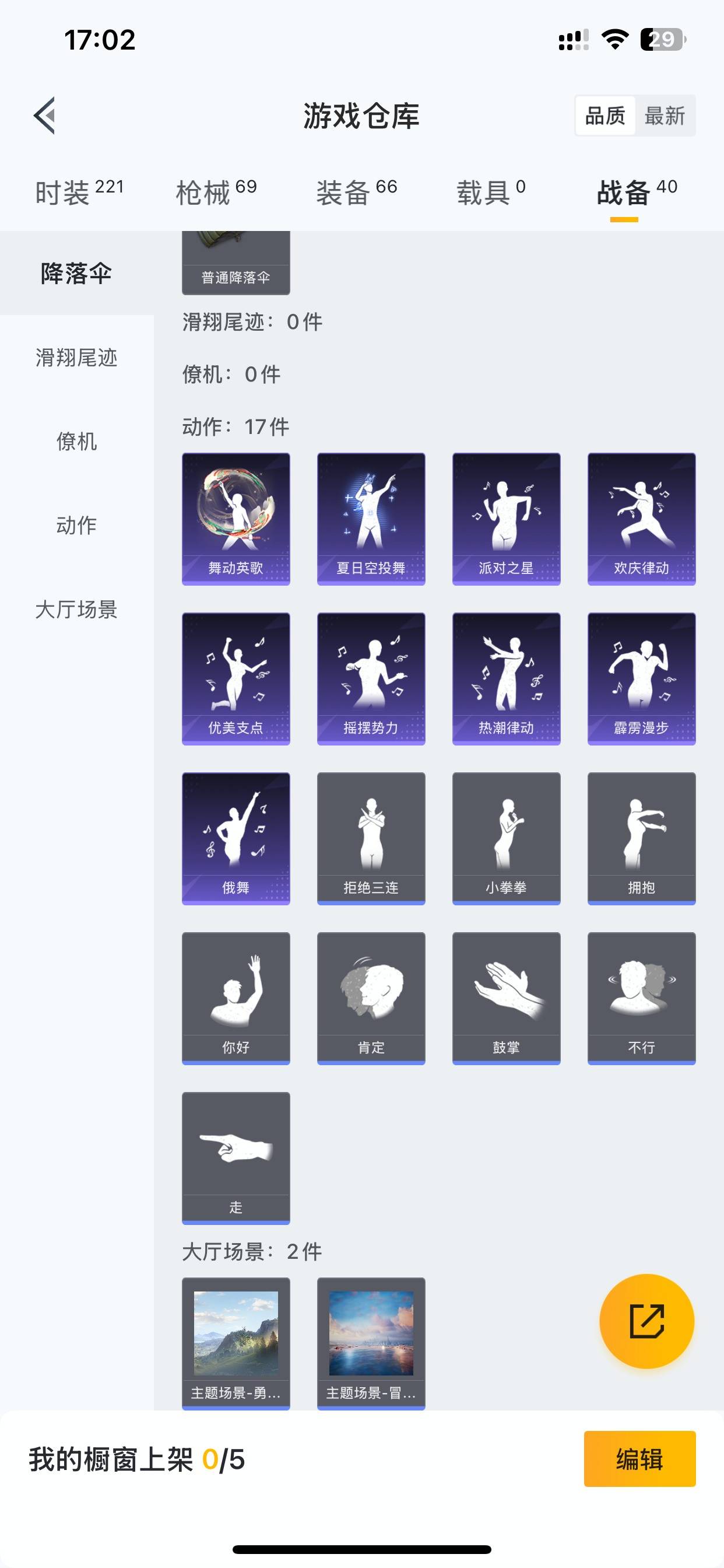Open the 枪械 tab
Viewport: 724px width, 1568px height.
coord(216,192)
